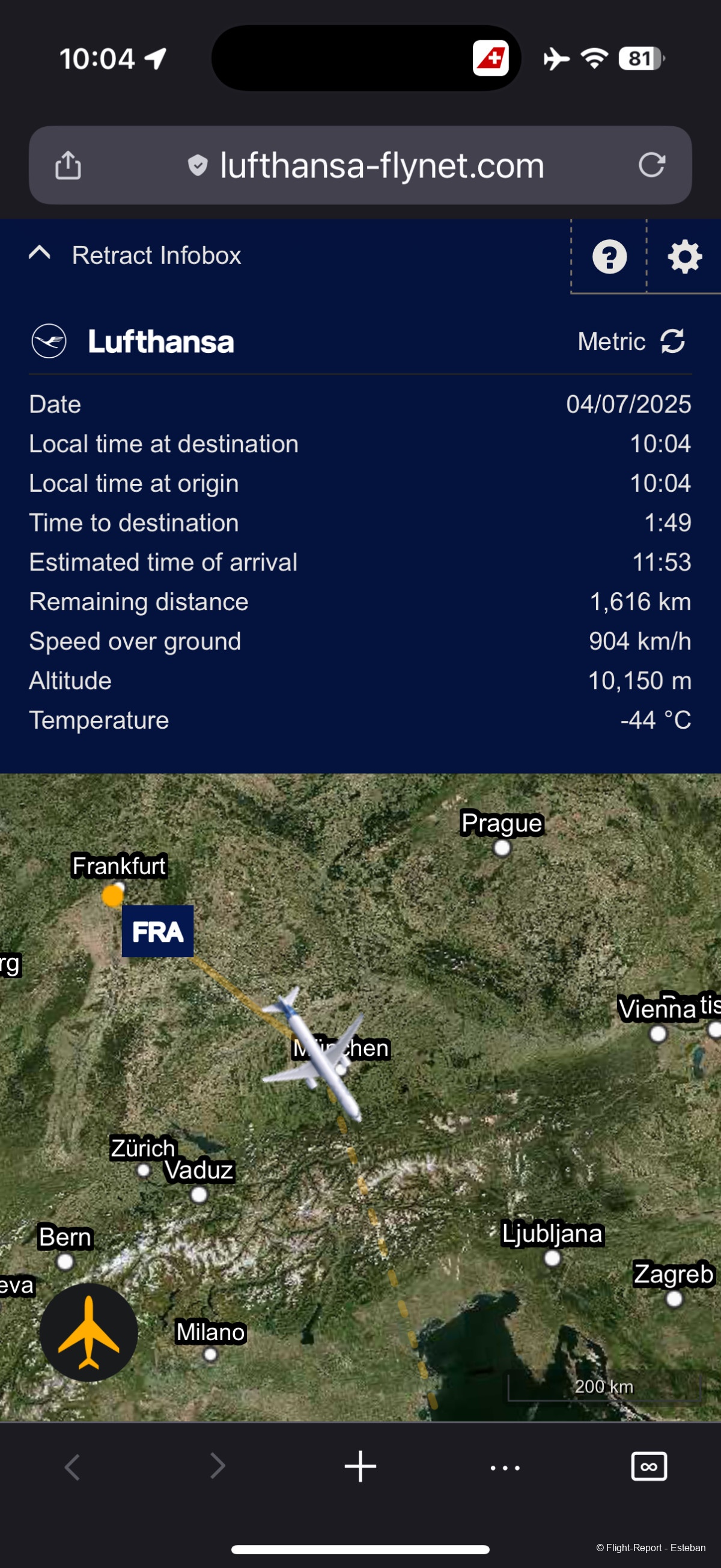The height and width of the screenshot is (1568, 721).
Task: Open the browser's three-dot menu
Action: [504, 1468]
